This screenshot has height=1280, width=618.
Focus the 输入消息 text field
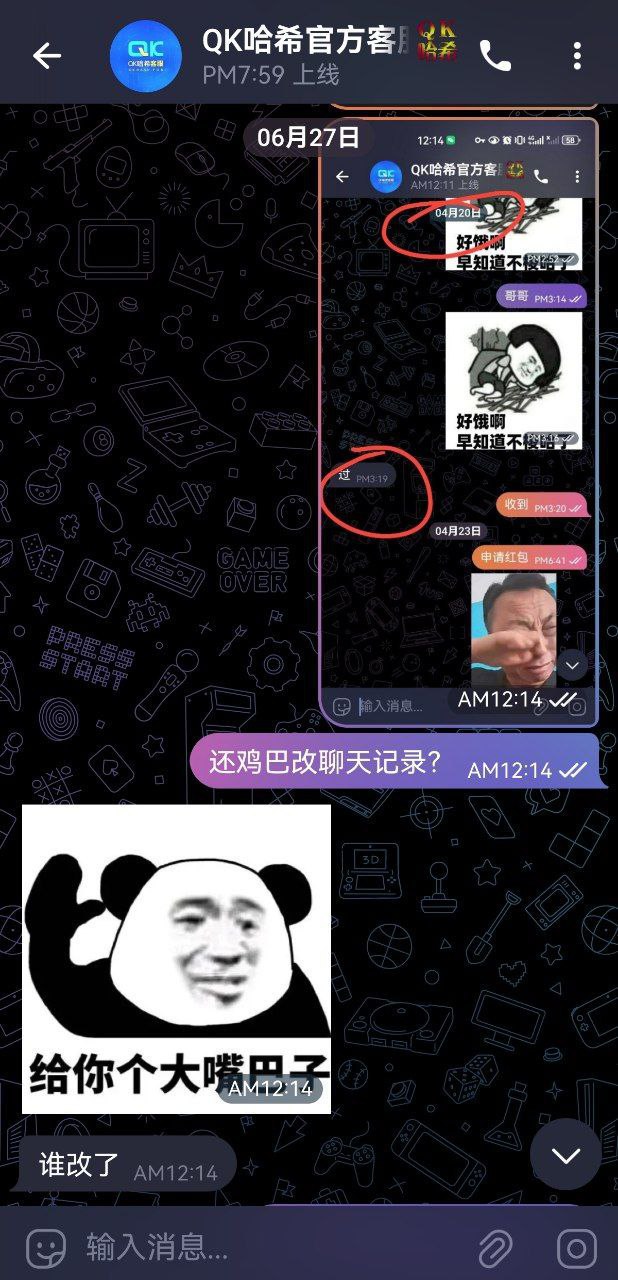click(x=270, y=1247)
